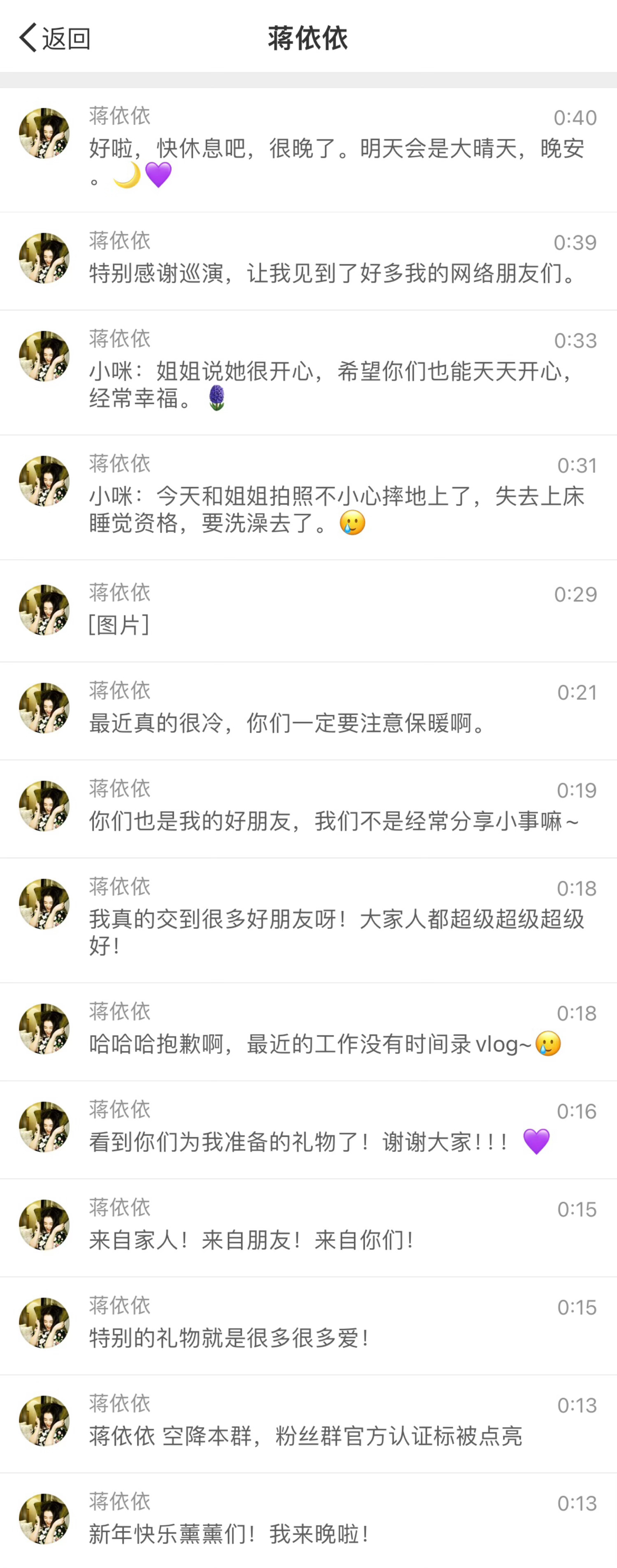This screenshot has width=617, height=1568.
Task: Open the 0:39 message about 巡演
Action: [332, 272]
